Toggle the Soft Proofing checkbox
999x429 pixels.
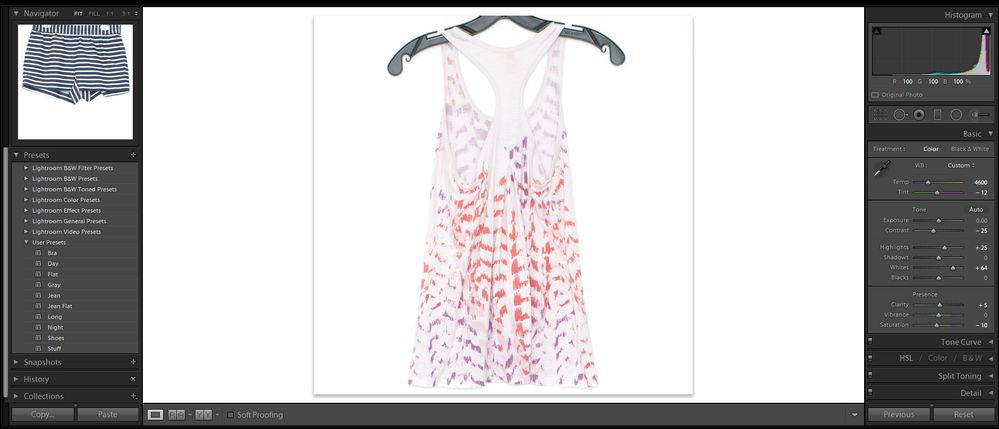(230, 415)
